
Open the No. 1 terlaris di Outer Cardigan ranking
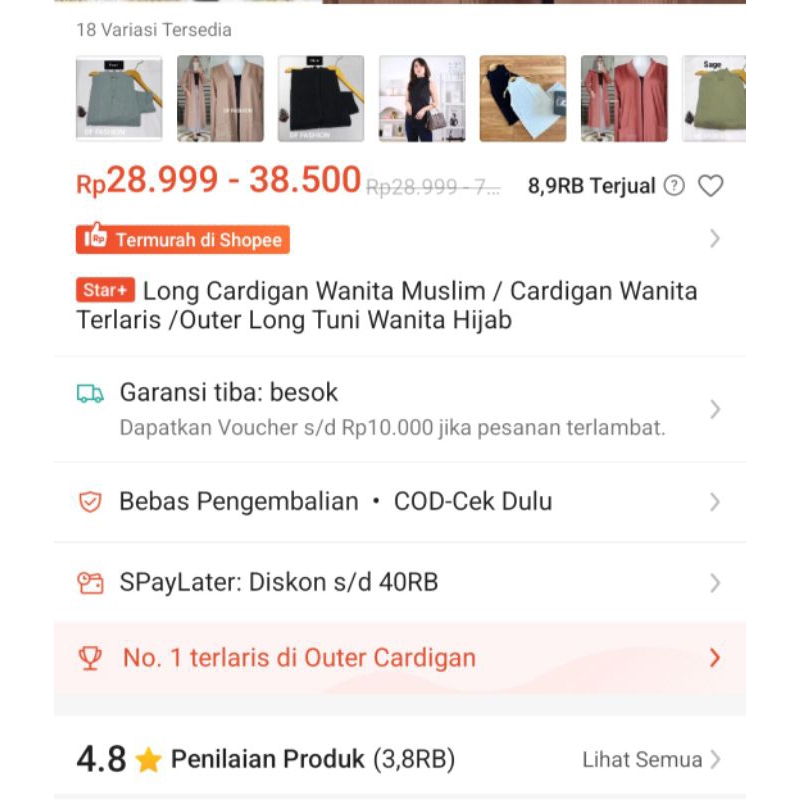point(400,658)
